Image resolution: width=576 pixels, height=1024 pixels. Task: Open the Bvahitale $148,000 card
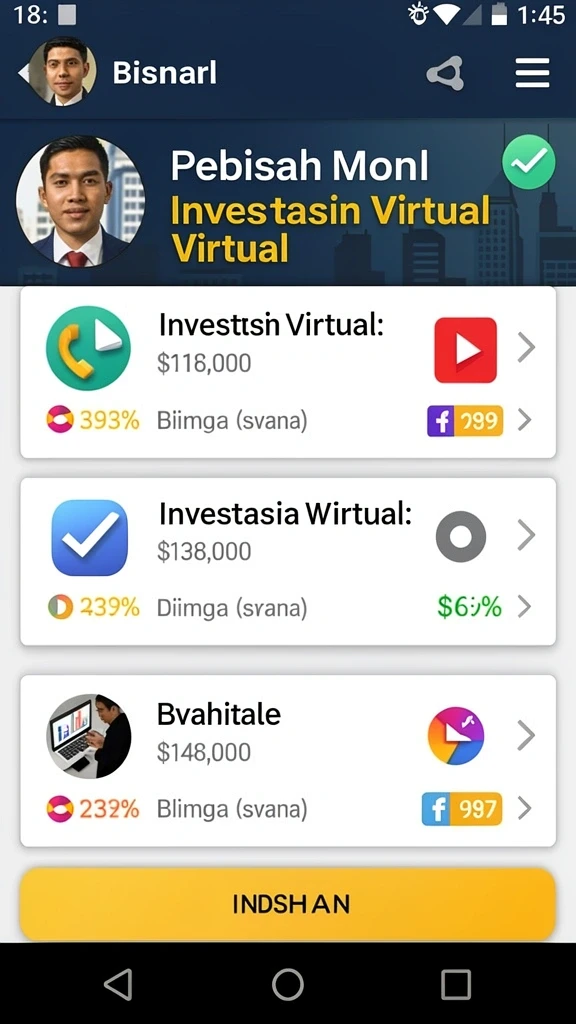coord(288,761)
